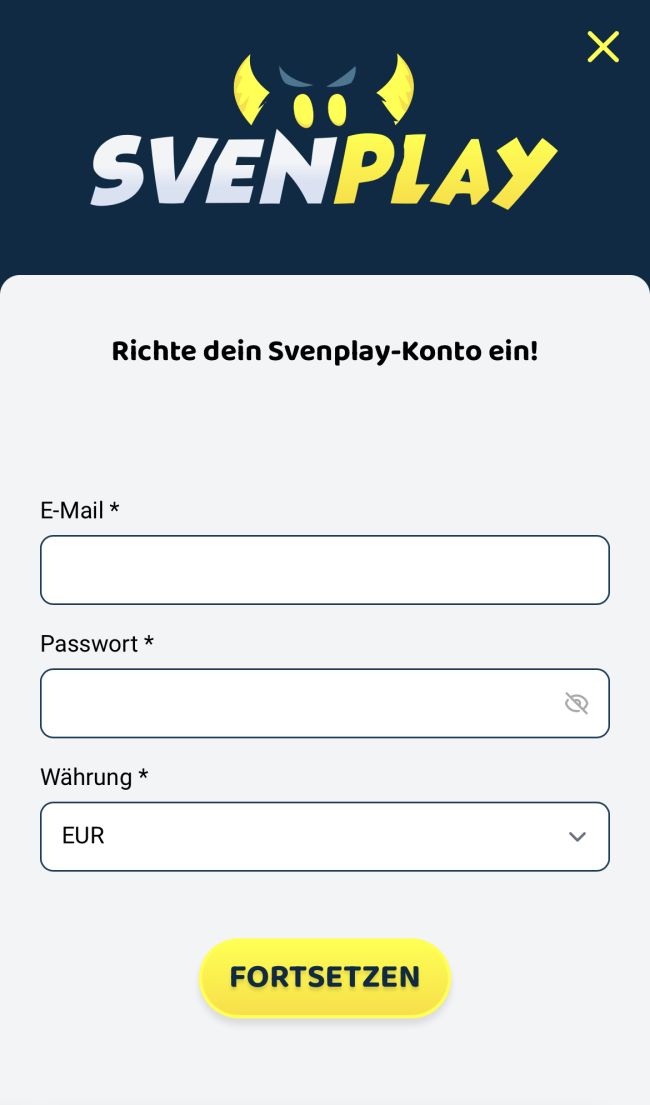This screenshot has width=650, height=1105.
Task: Tap the FORTSETZEN button
Action: [325, 977]
